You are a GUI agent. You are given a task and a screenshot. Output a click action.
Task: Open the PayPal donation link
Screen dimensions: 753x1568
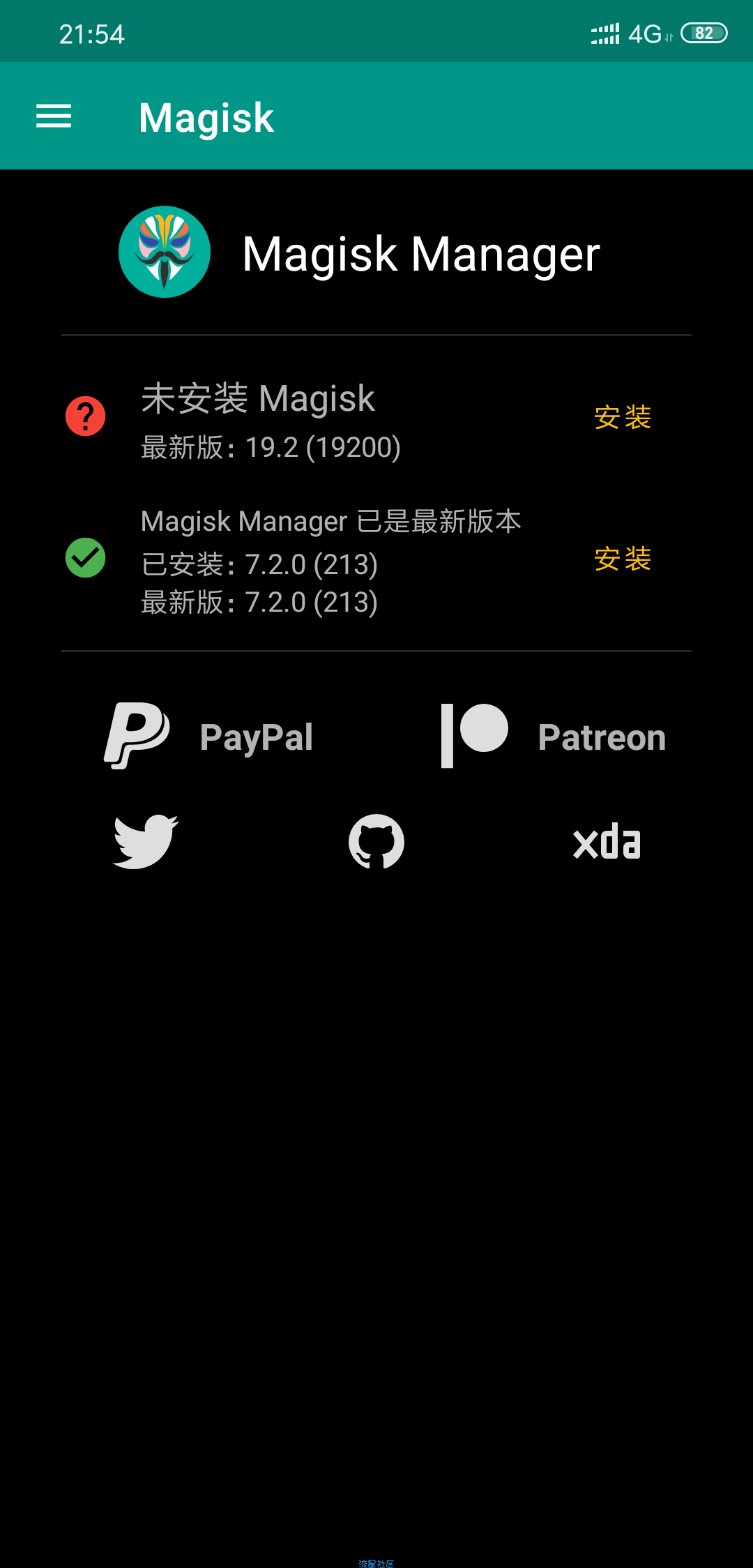[208, 737]
